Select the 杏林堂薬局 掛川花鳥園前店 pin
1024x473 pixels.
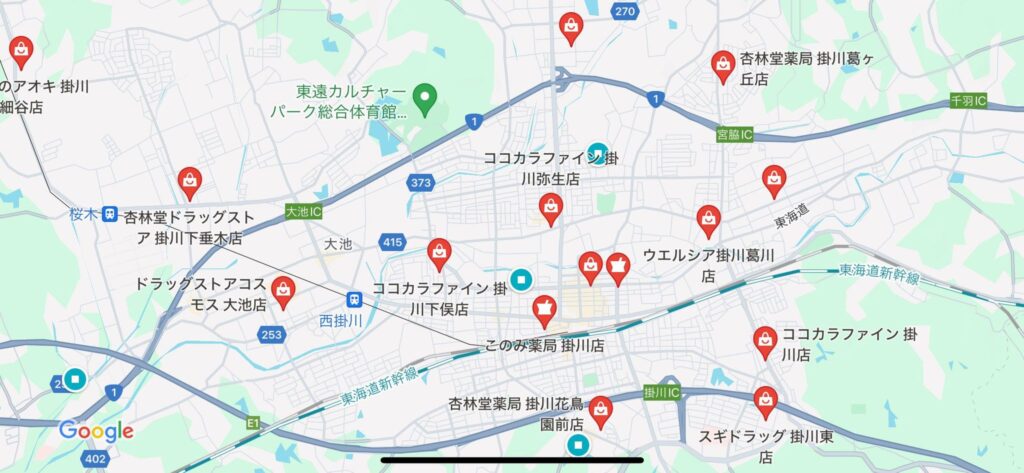pos(600,408)
